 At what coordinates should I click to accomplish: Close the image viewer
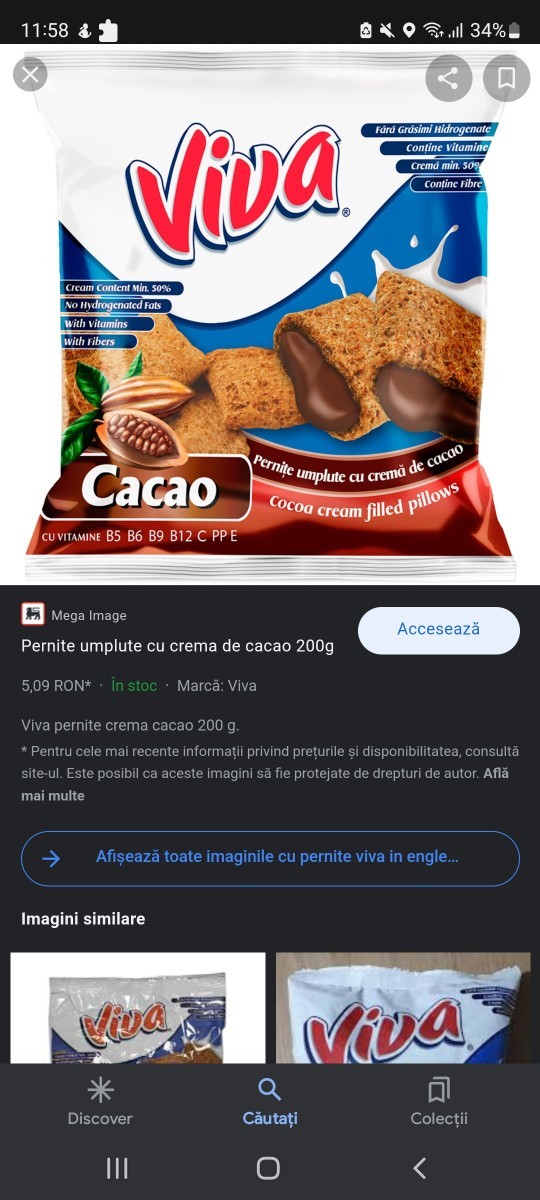[x=31, y=74]
